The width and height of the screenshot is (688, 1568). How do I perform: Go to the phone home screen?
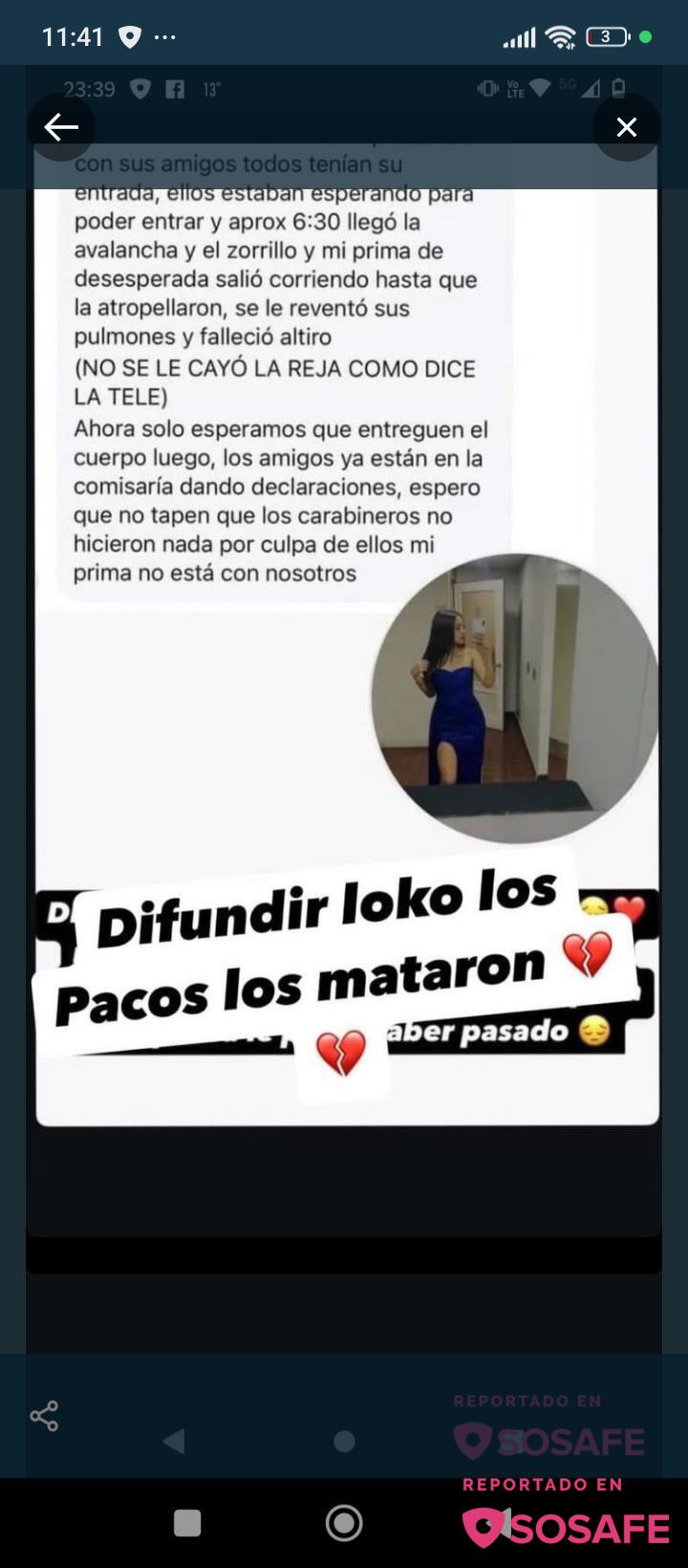coord(344,1523)
